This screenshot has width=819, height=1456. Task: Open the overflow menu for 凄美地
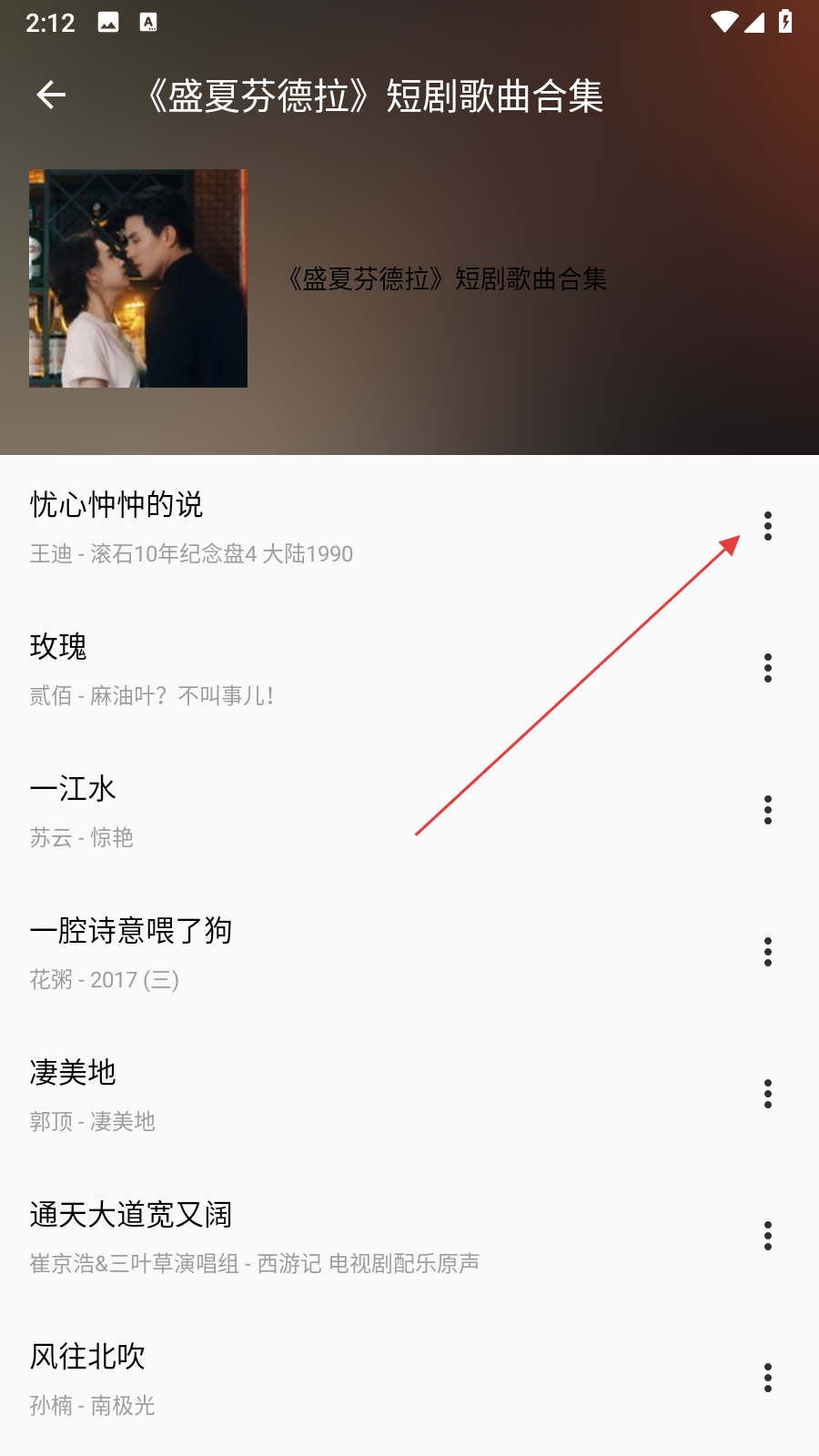point(769,1094)
